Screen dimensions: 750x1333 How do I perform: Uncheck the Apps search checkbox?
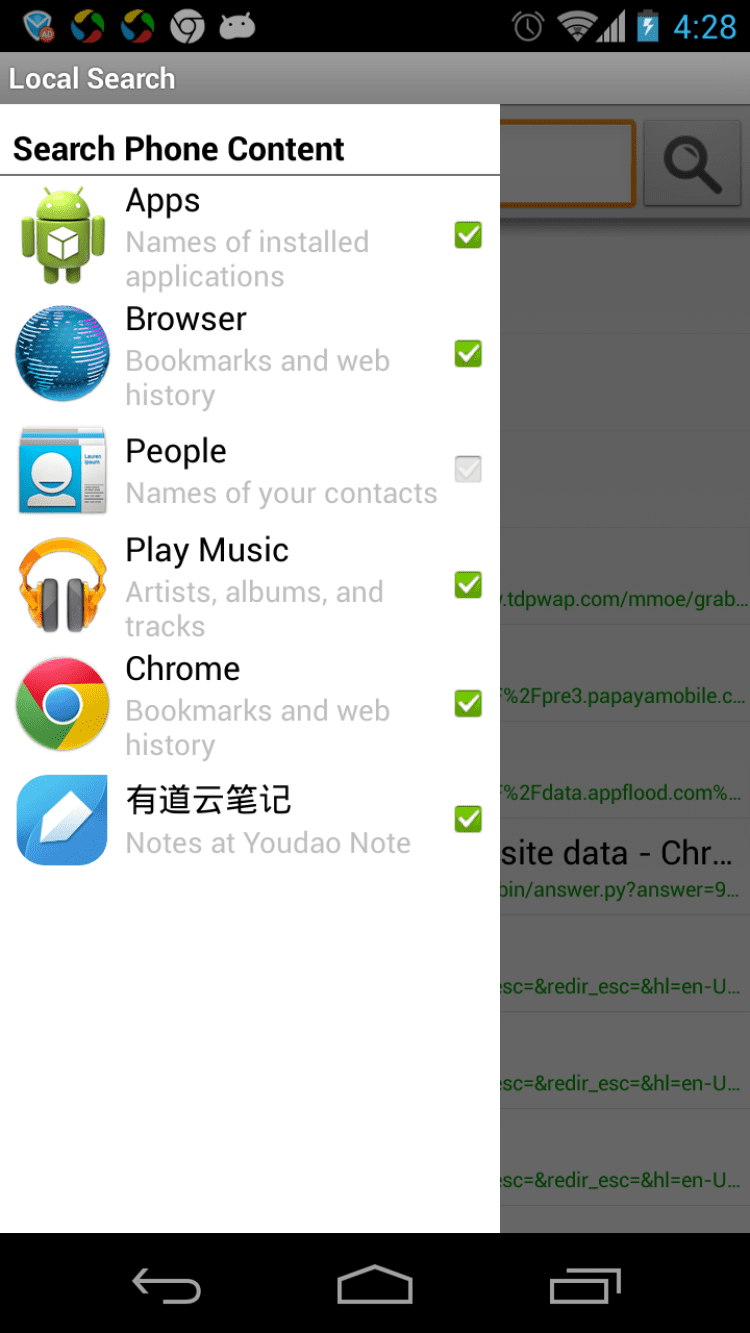468,235
